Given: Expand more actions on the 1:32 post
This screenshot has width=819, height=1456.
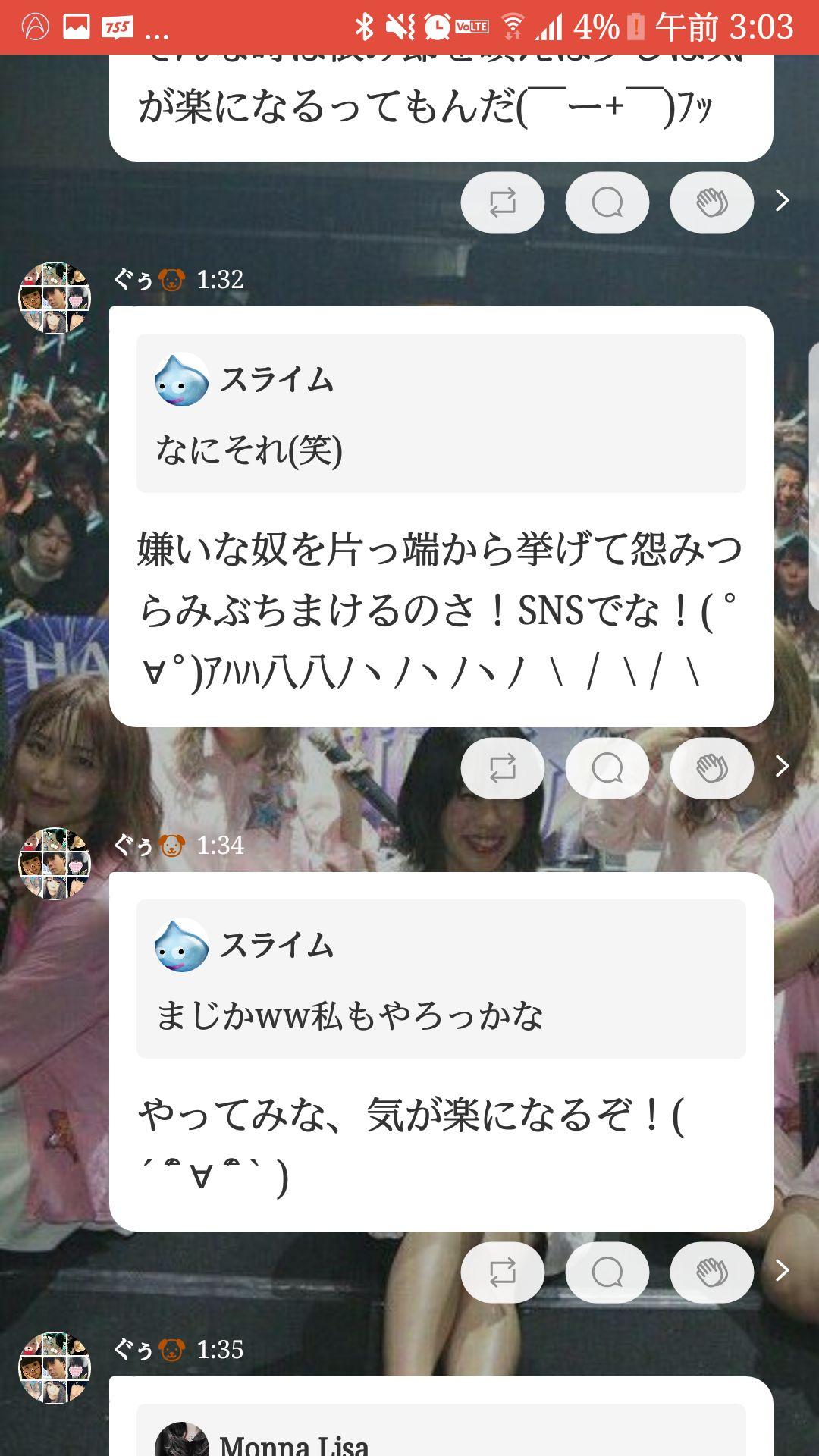Looking at the screenshot, I should click(781, 770).
